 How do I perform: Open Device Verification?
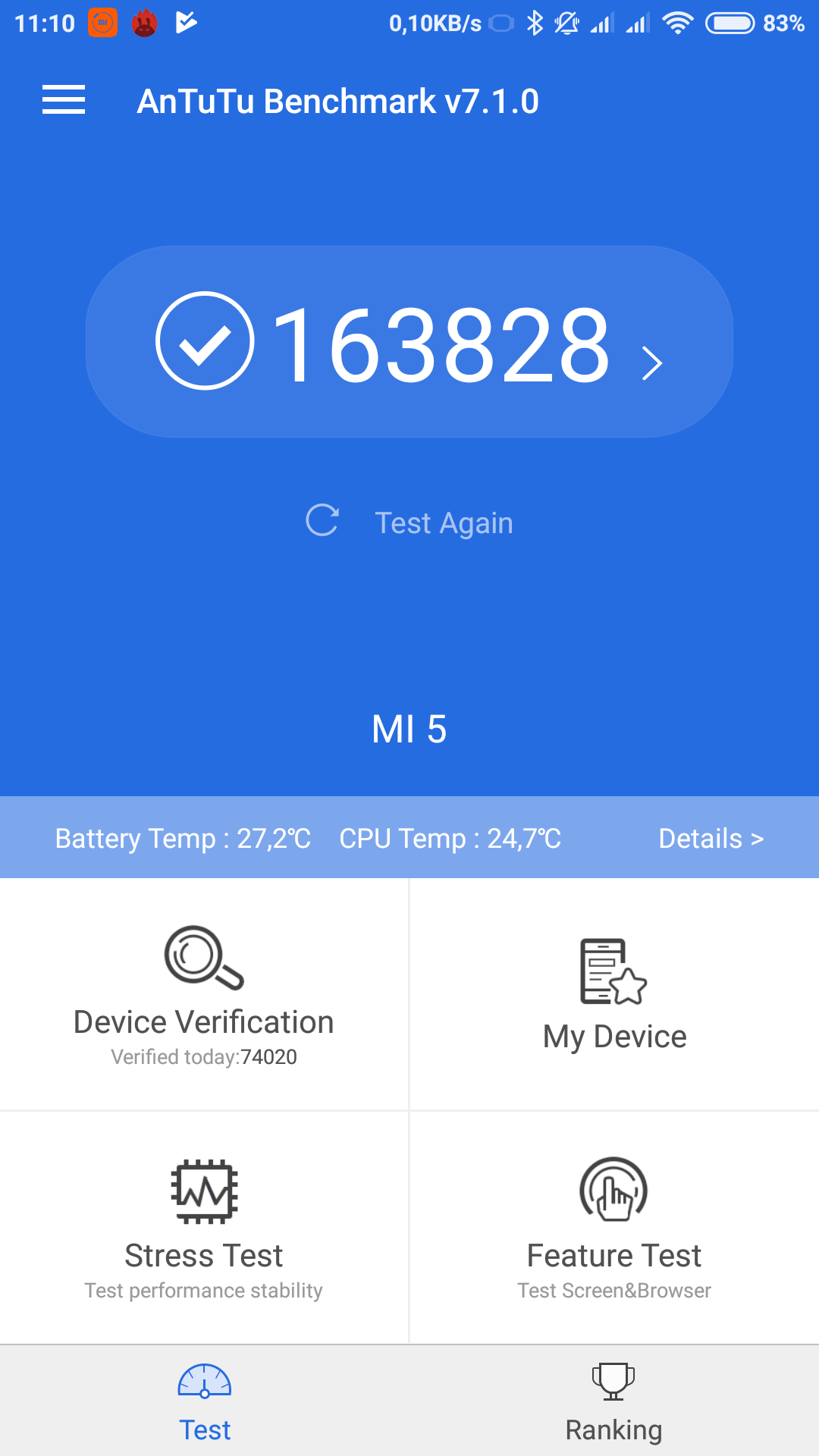click(x=204, y=995)
